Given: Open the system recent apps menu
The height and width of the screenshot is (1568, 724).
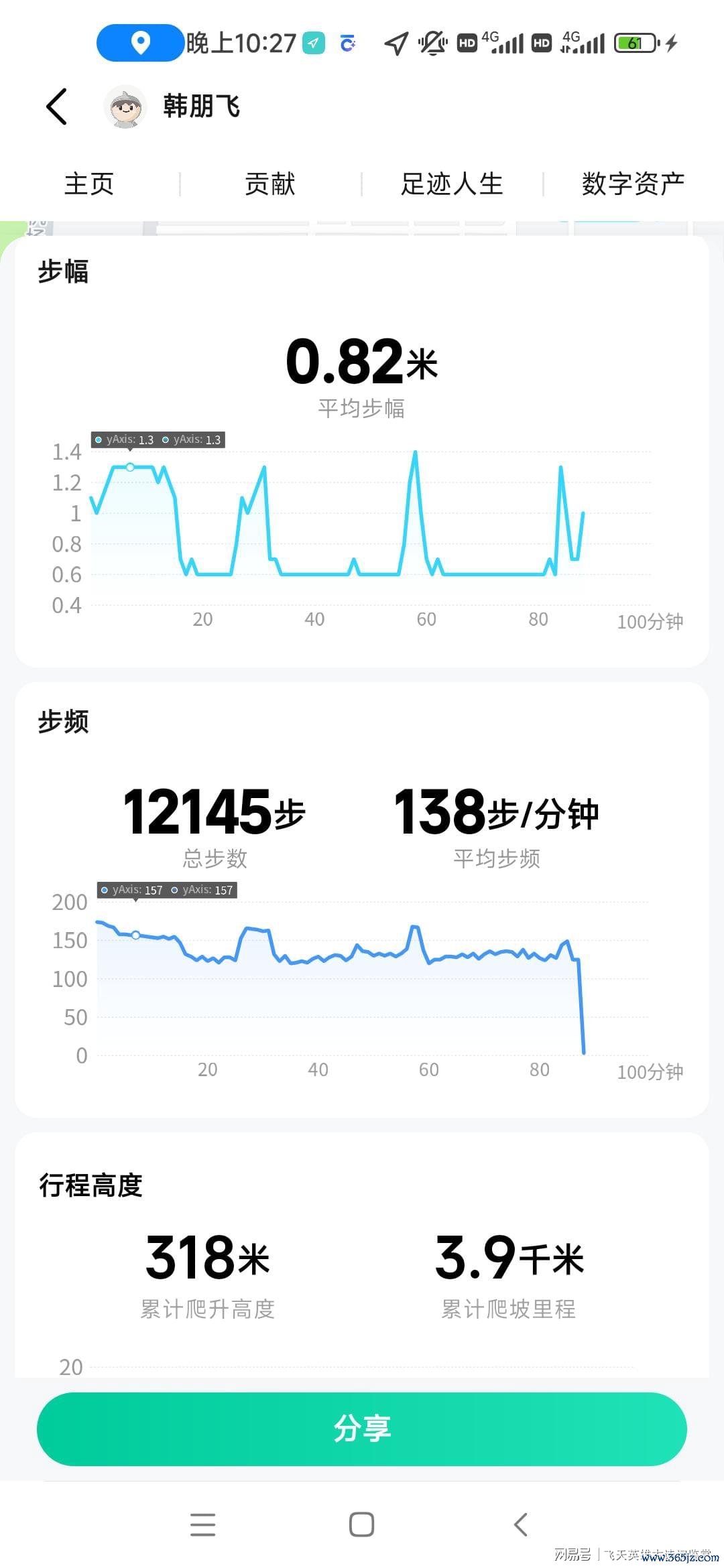Looking at the screenshot, I should pos(202,1524).
